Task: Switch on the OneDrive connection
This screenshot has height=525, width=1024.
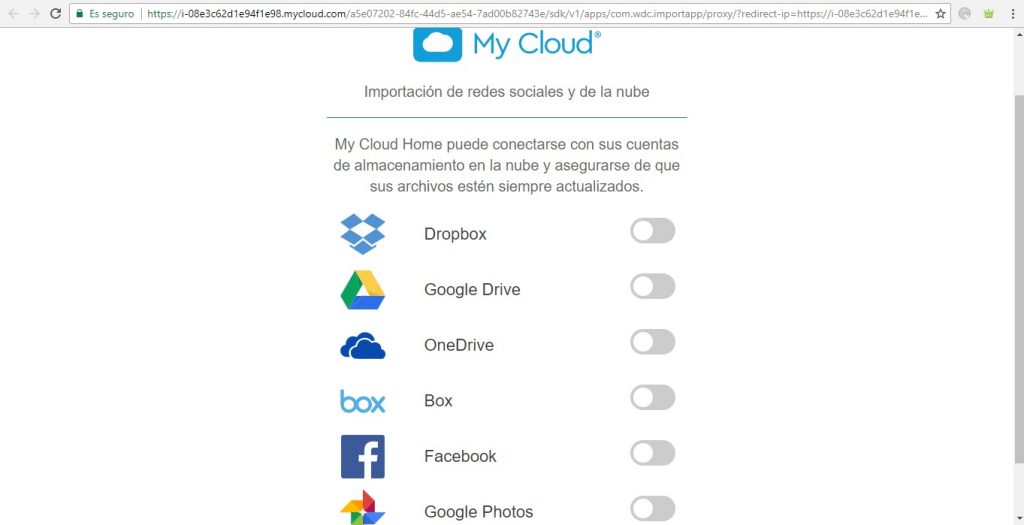Action: click(x=652, y=342)
